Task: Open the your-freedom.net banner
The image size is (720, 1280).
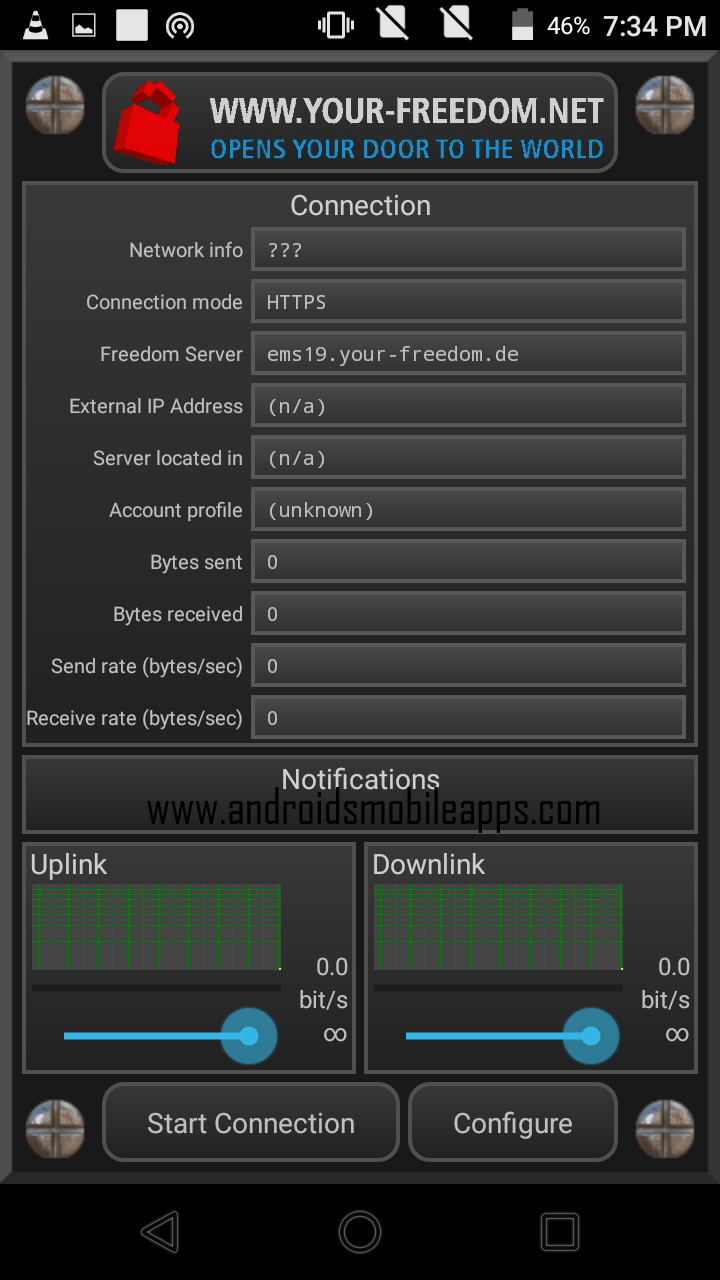Action: pyautogui.click(x=360, y=123)
